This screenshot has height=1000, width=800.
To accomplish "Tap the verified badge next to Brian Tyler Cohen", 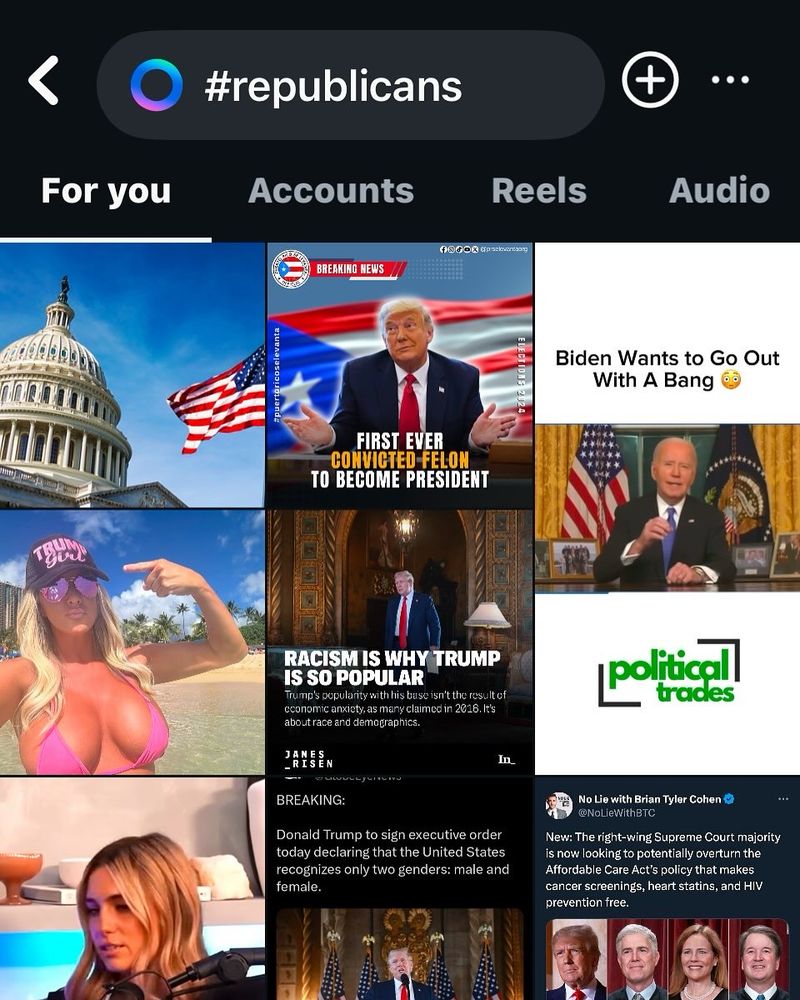I will coord(727,798).
